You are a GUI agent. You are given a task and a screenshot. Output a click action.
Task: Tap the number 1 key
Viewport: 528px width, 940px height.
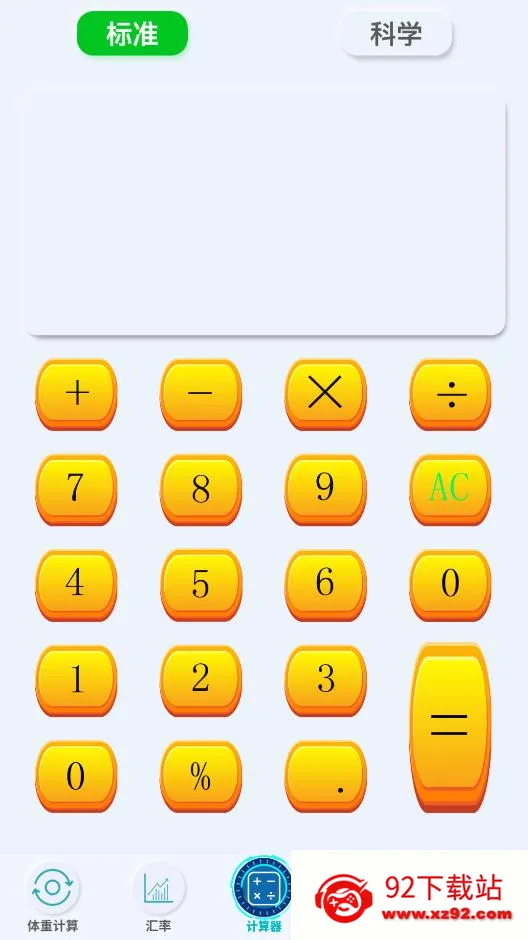point(76,680)
